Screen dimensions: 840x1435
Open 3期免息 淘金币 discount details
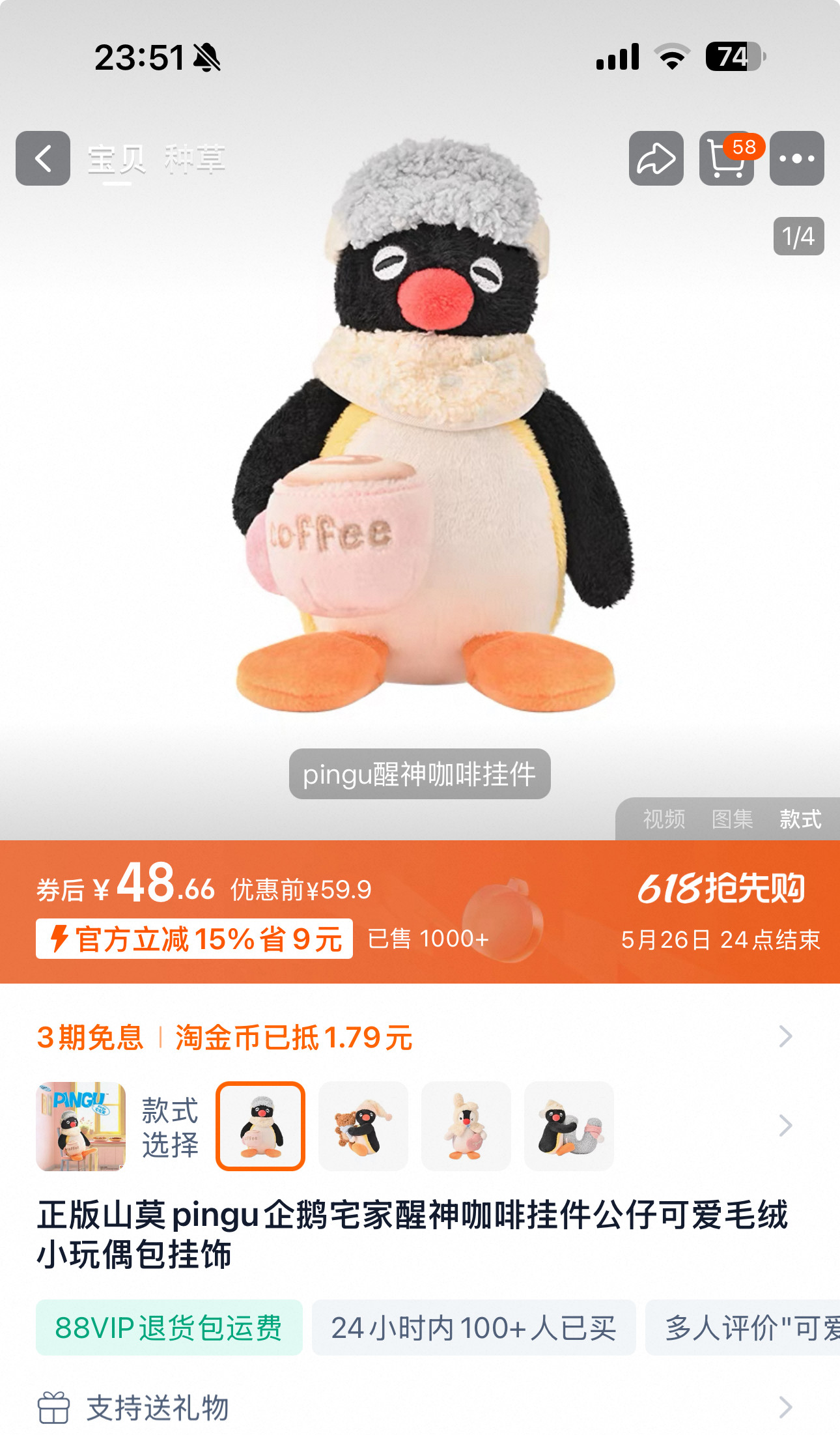(x=415, y=1037)
